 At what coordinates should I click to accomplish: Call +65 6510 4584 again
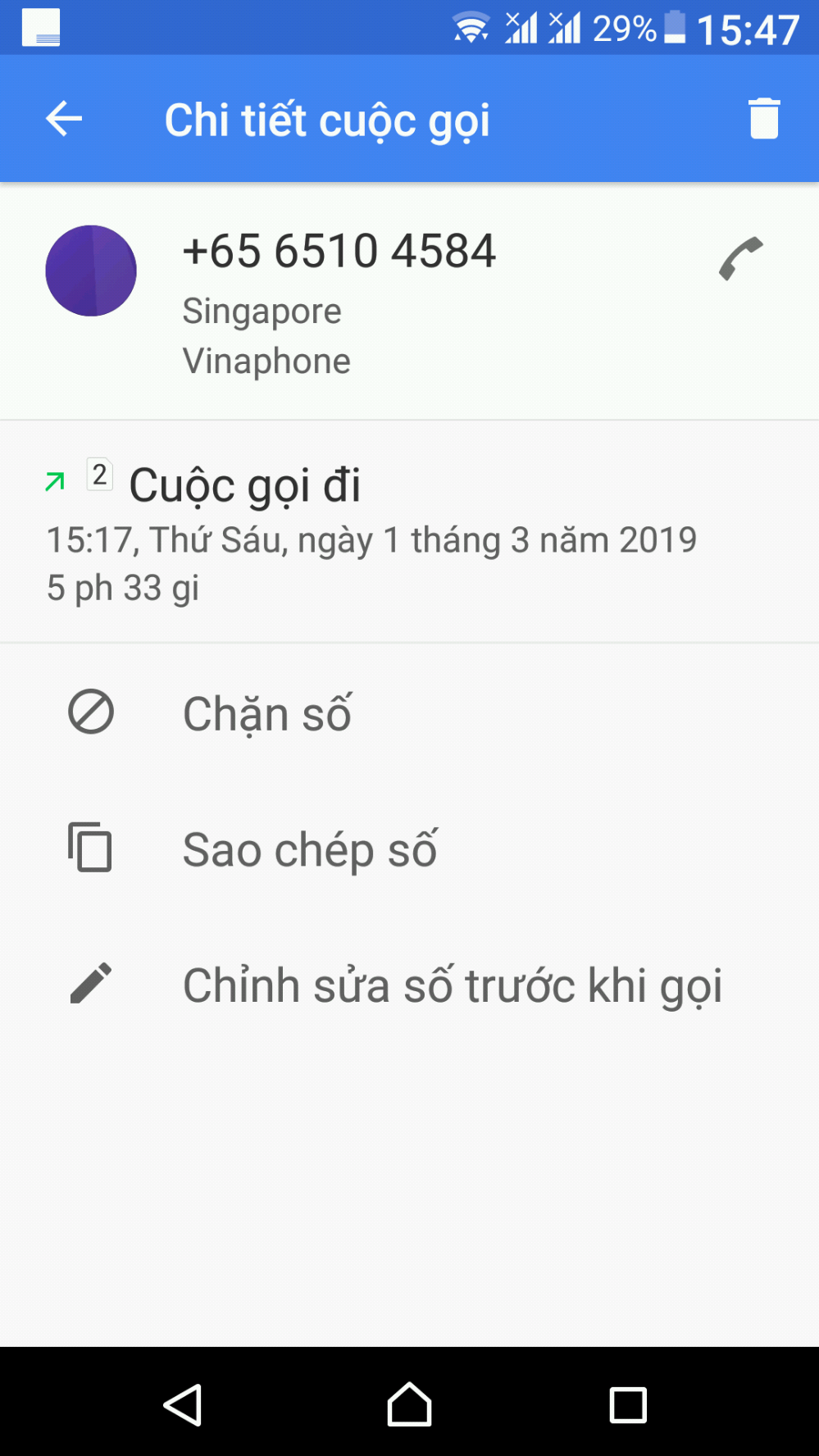pyautogui.click(x=741, y=259)
